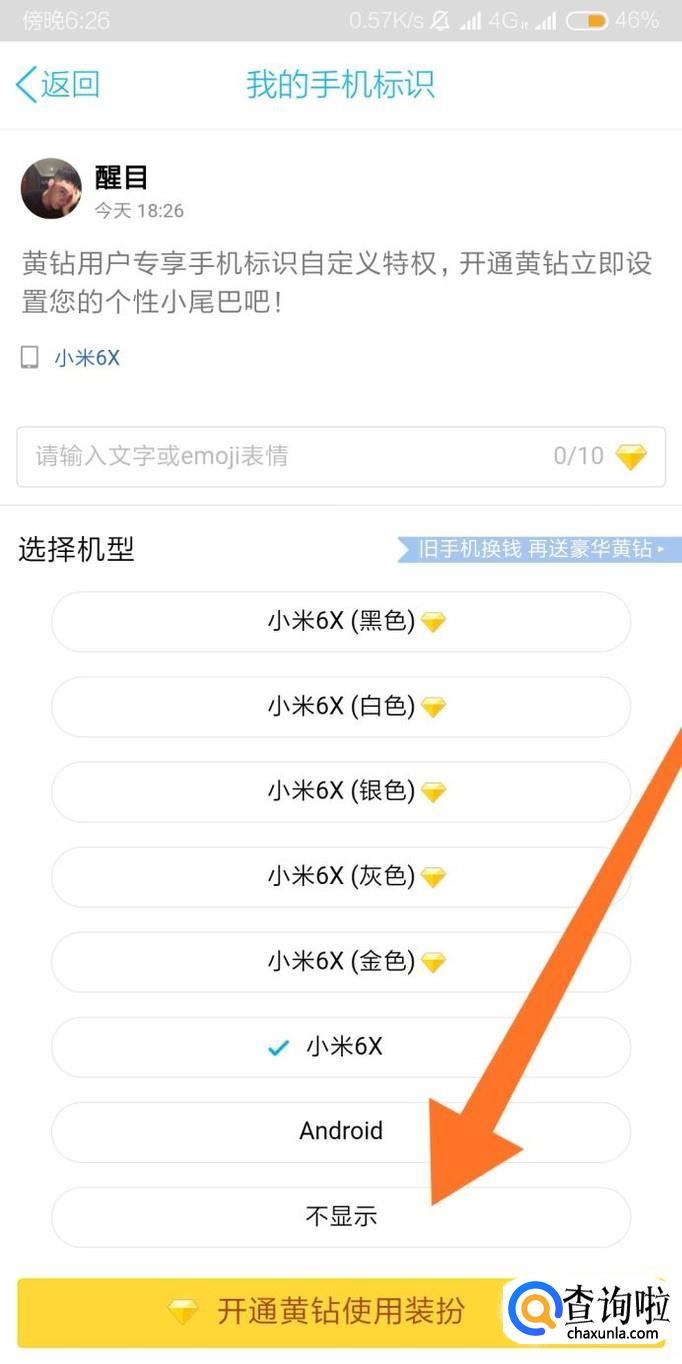
Task: Select 小米6X (黑色) model
Action: [x=340, y=622]
